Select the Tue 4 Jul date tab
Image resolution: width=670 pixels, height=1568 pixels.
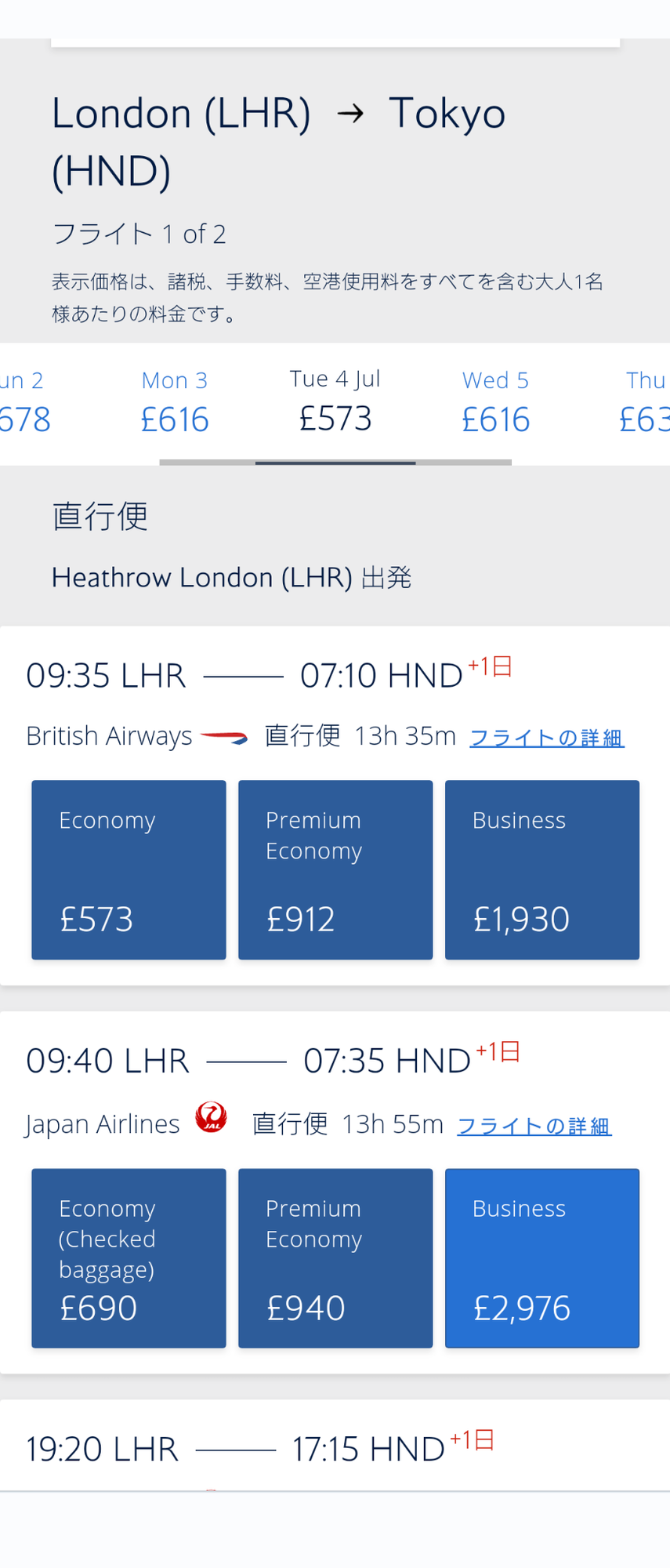[x=335, y=402]
